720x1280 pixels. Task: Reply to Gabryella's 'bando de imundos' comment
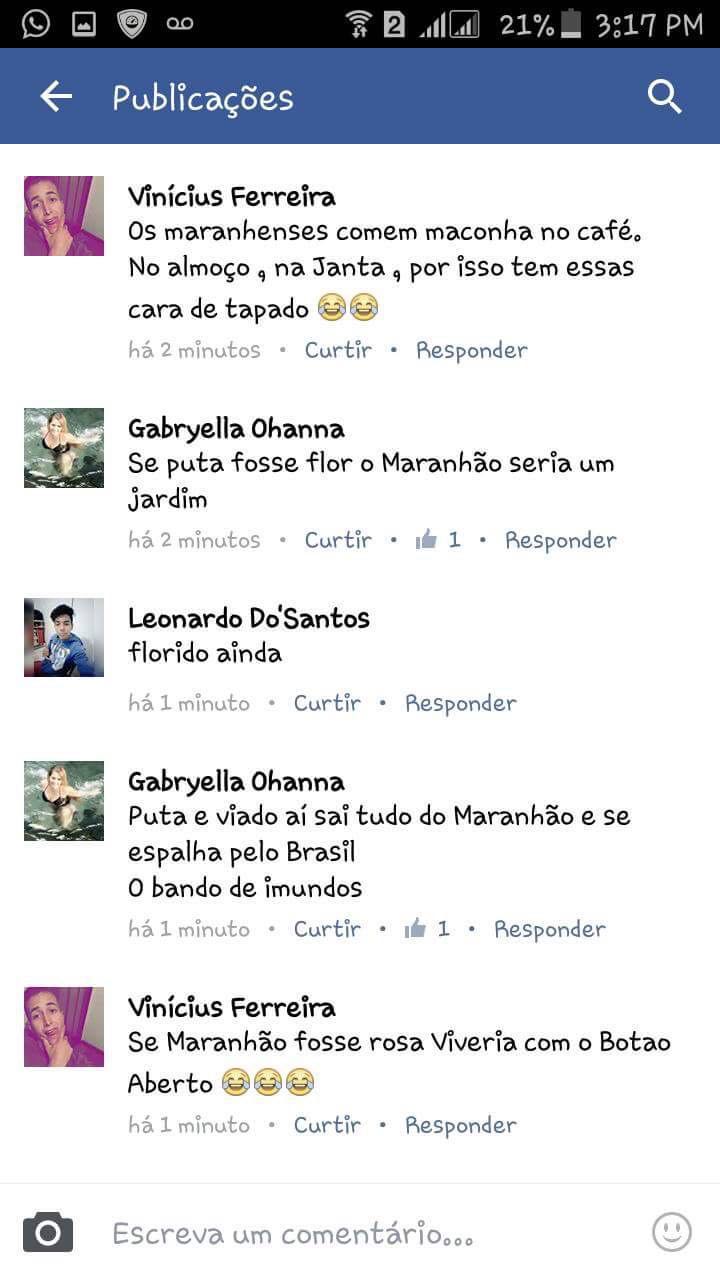[x=549, y=929]
